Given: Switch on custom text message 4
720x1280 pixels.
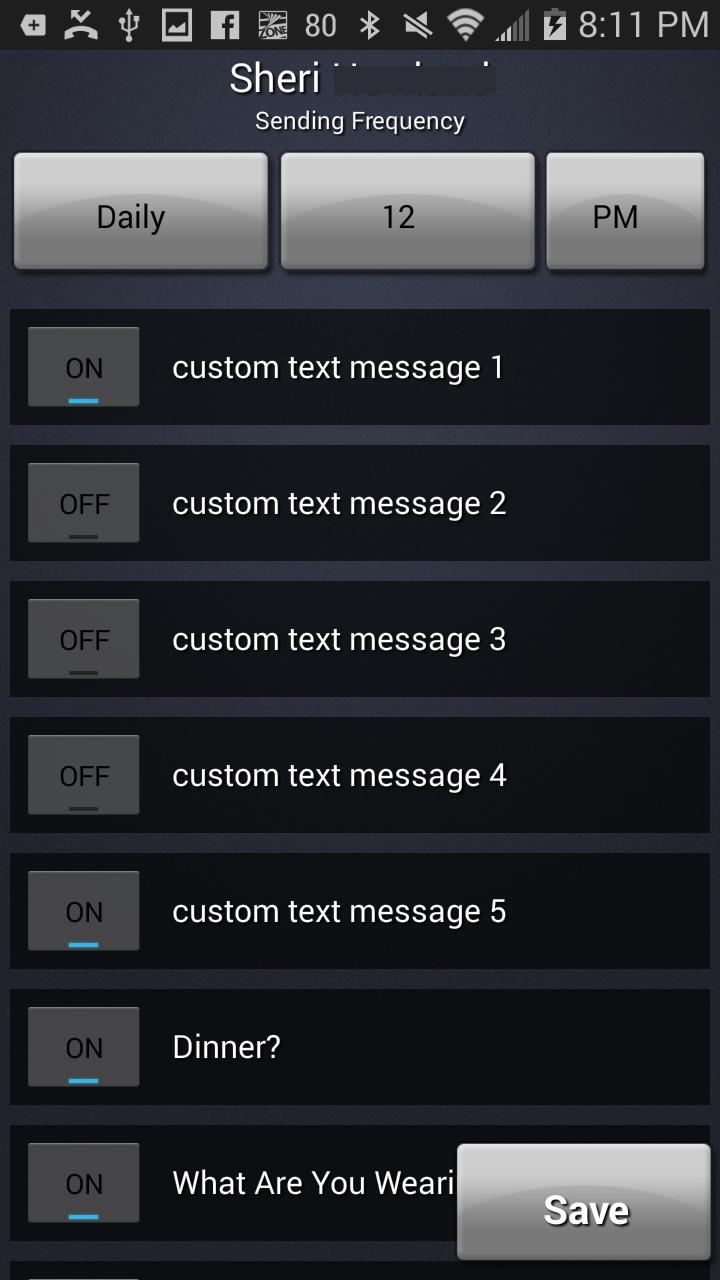Looking at the screenshot, I should point(83,774).
